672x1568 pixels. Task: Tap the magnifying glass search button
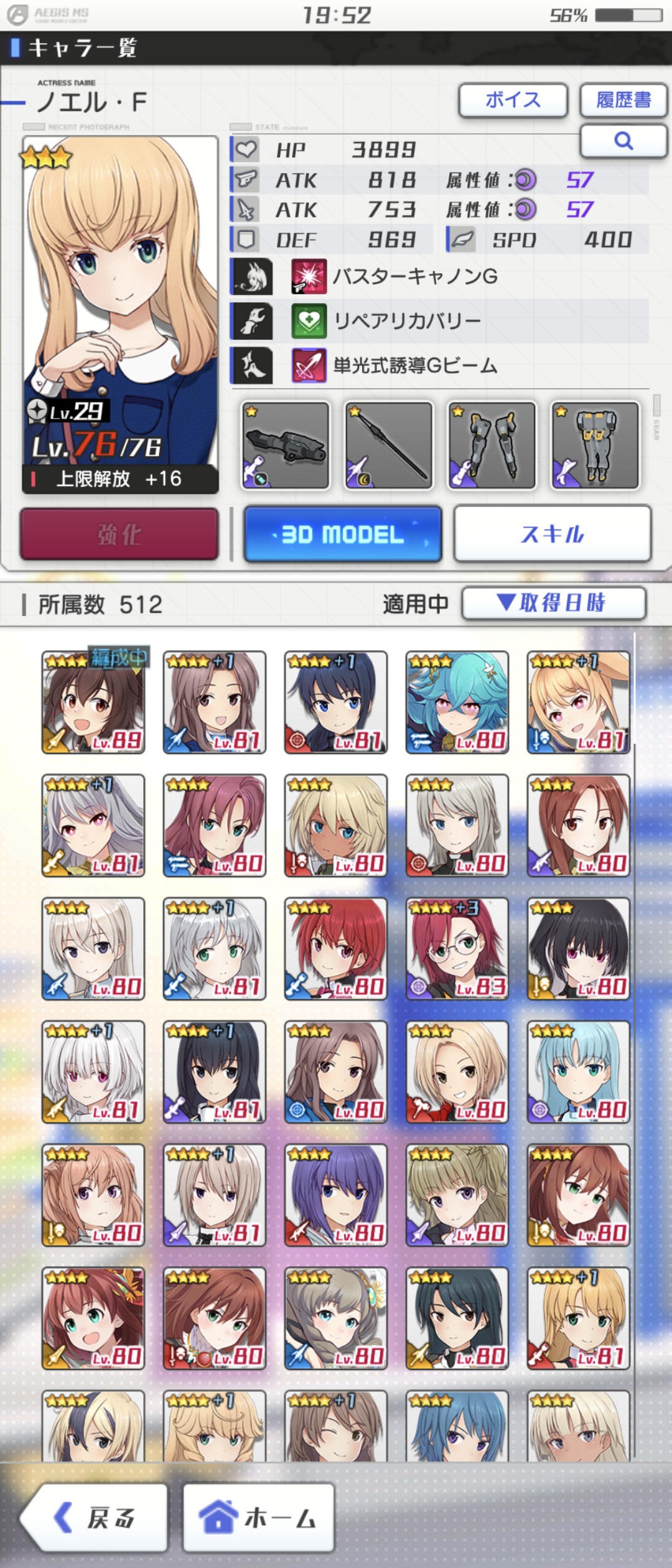pyautogui.click(x=623, y=141)
